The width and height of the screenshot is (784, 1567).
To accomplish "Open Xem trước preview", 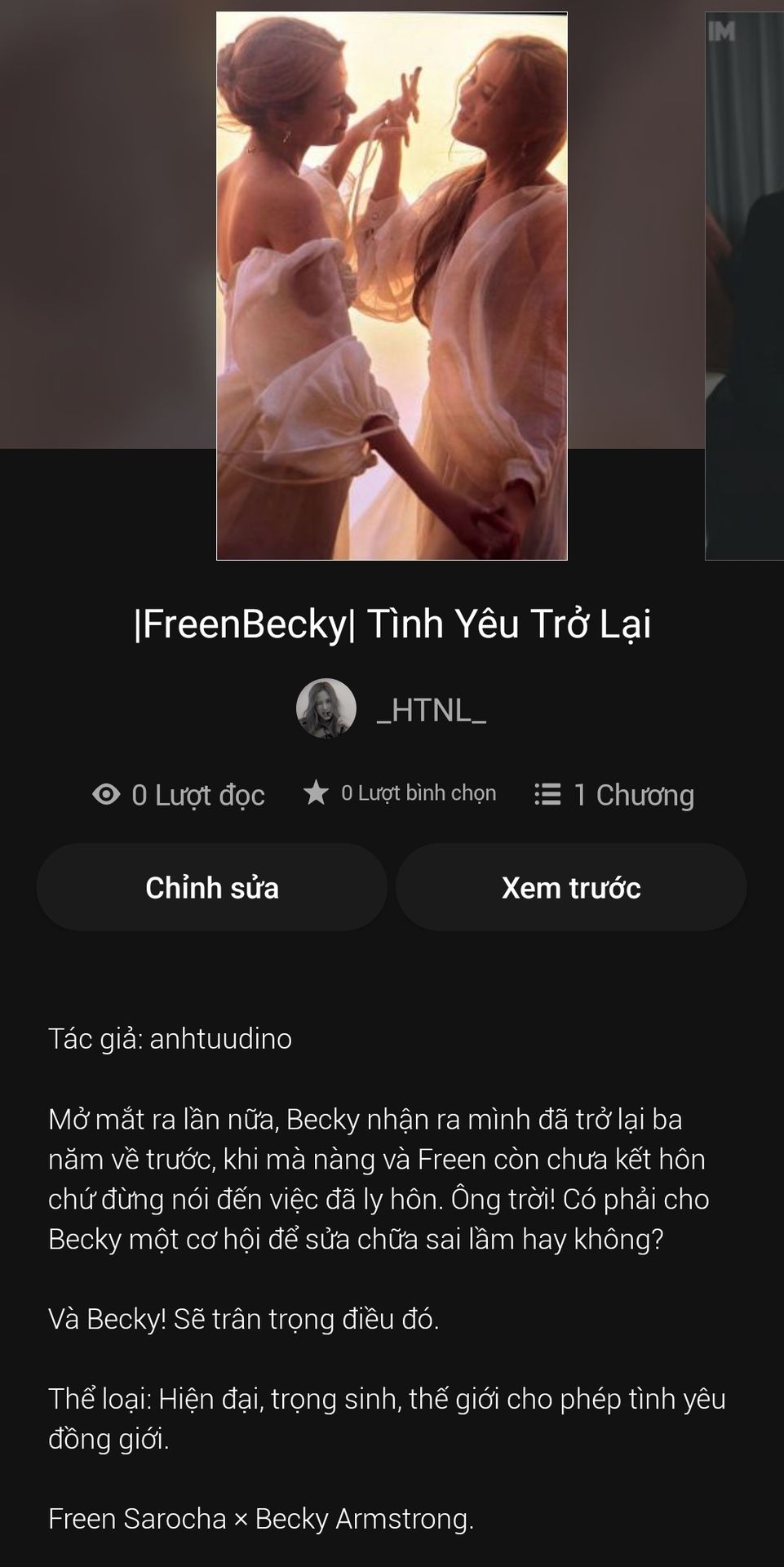I will (x=570, y=887).
